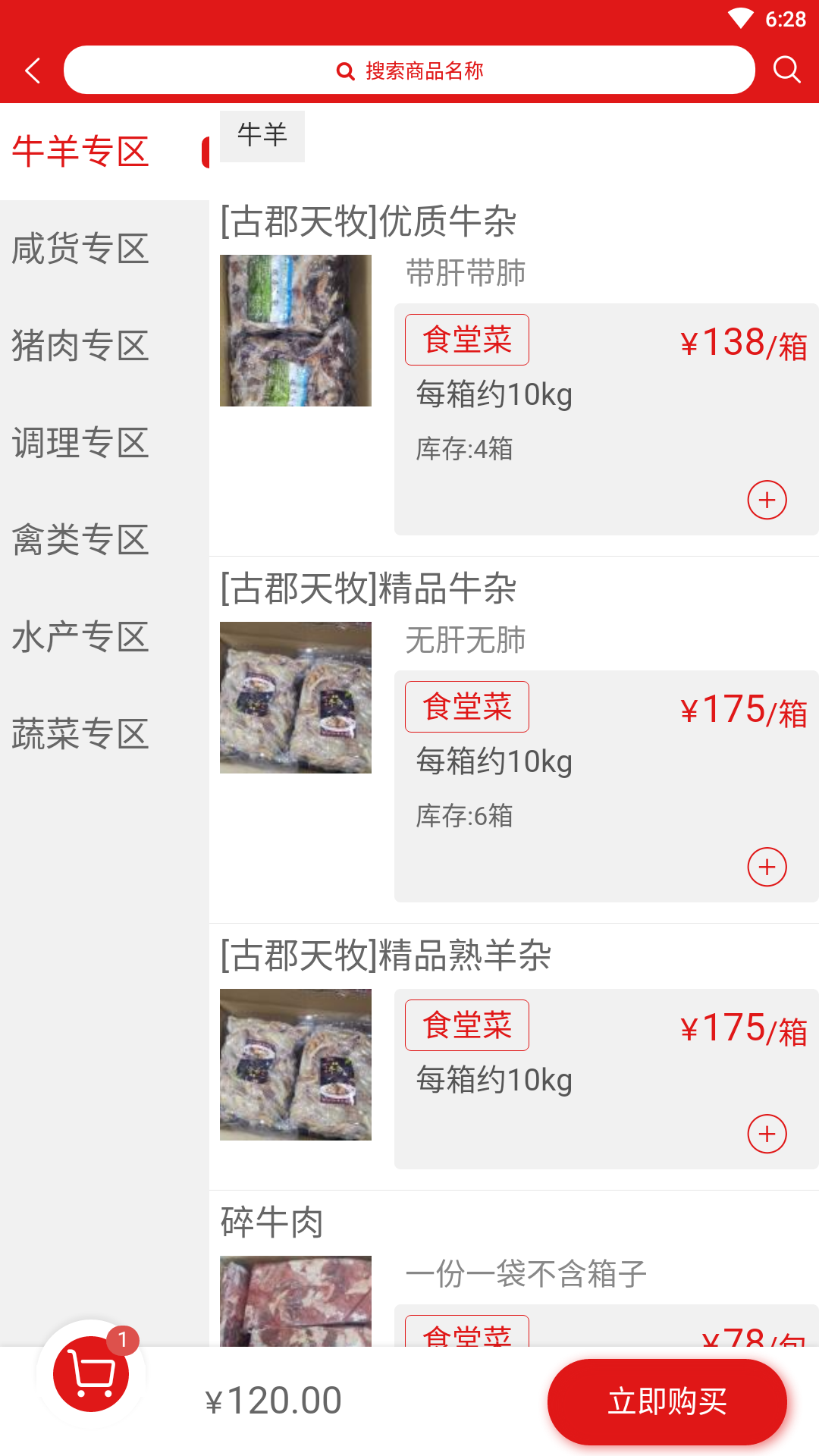The height and width of the screenshot is (1456, 819).
Task: Open the 水产专区 category
Action: coord(81,637)
